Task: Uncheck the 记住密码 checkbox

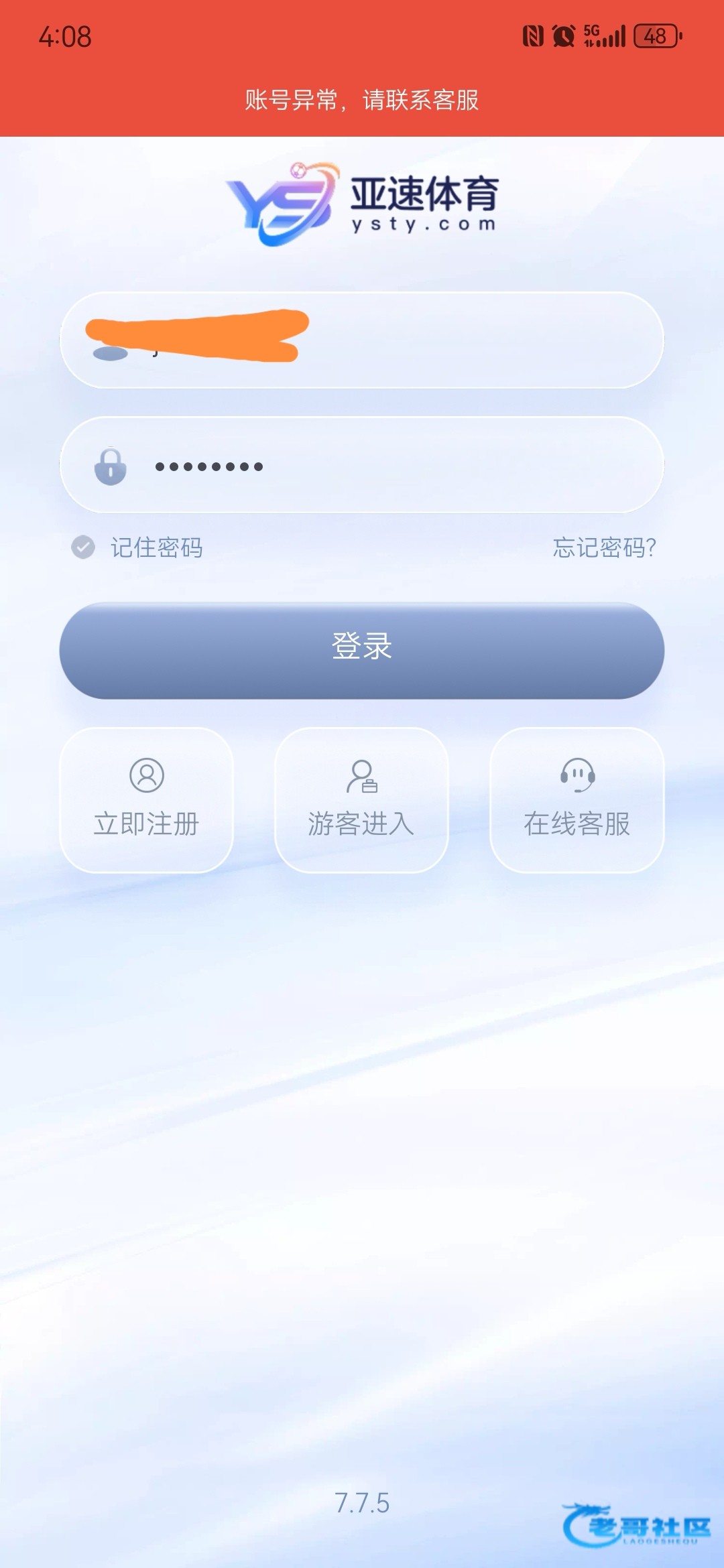Action: click(83, 547)
